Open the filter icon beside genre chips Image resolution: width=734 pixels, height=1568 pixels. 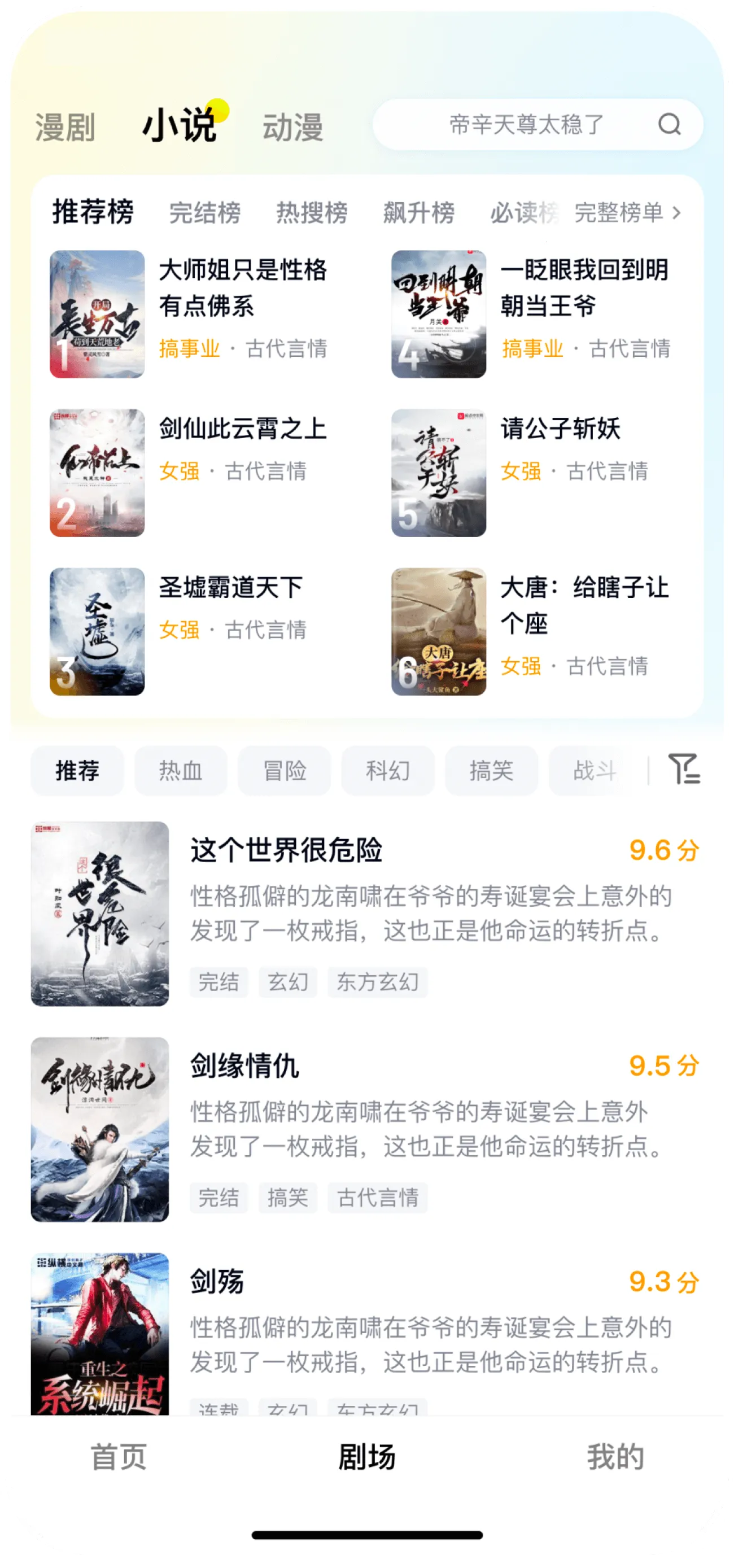(x=684, y=770)
